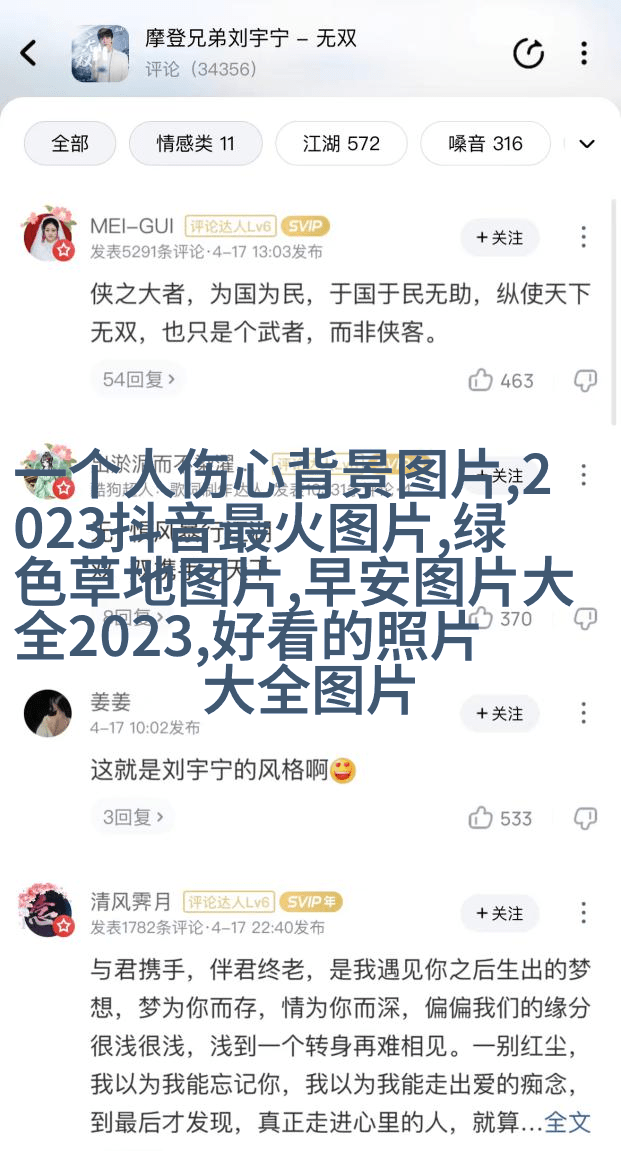Filter comments by 嗓音 316
This screenshot has width=621, height=1151.
[x=485, y=143]
